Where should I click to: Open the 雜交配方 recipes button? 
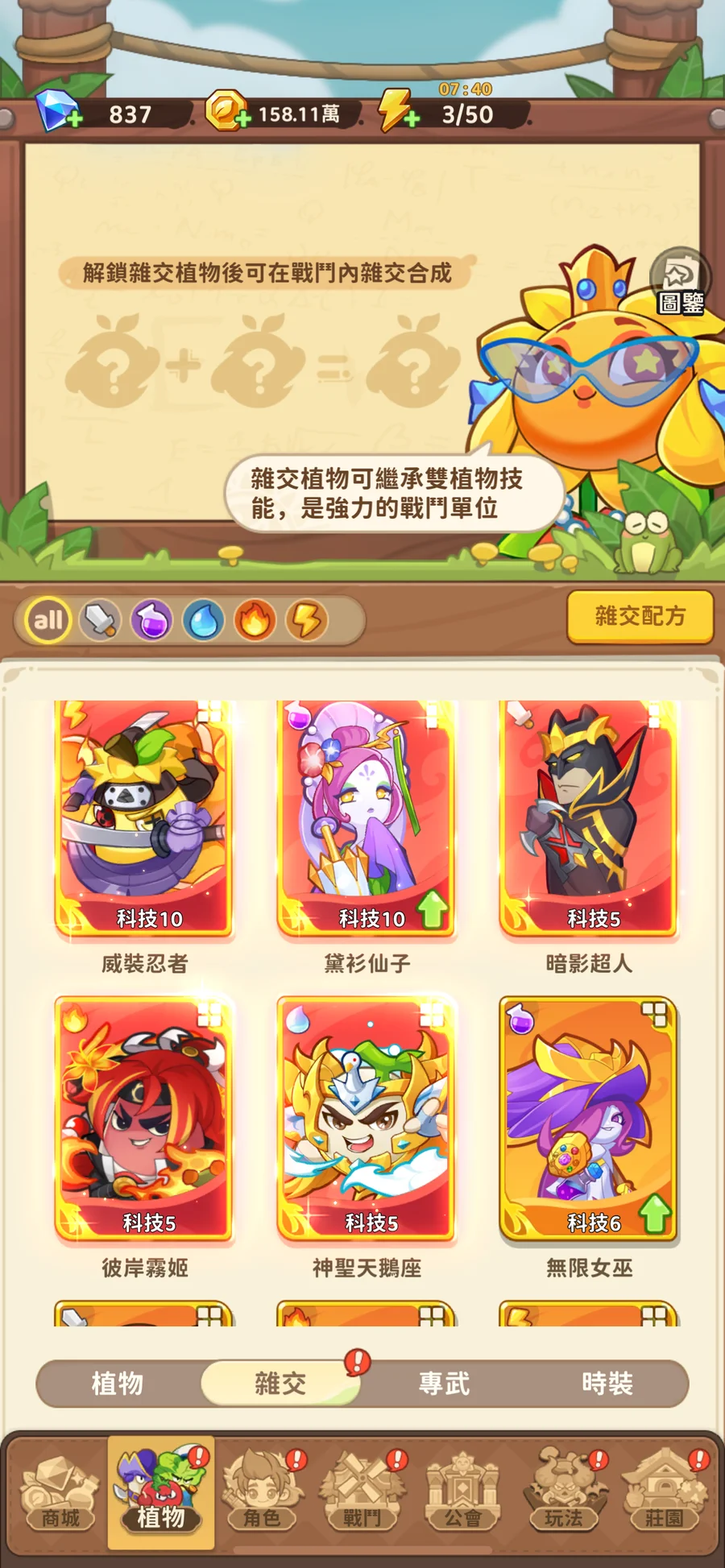(x=640, y=616)
